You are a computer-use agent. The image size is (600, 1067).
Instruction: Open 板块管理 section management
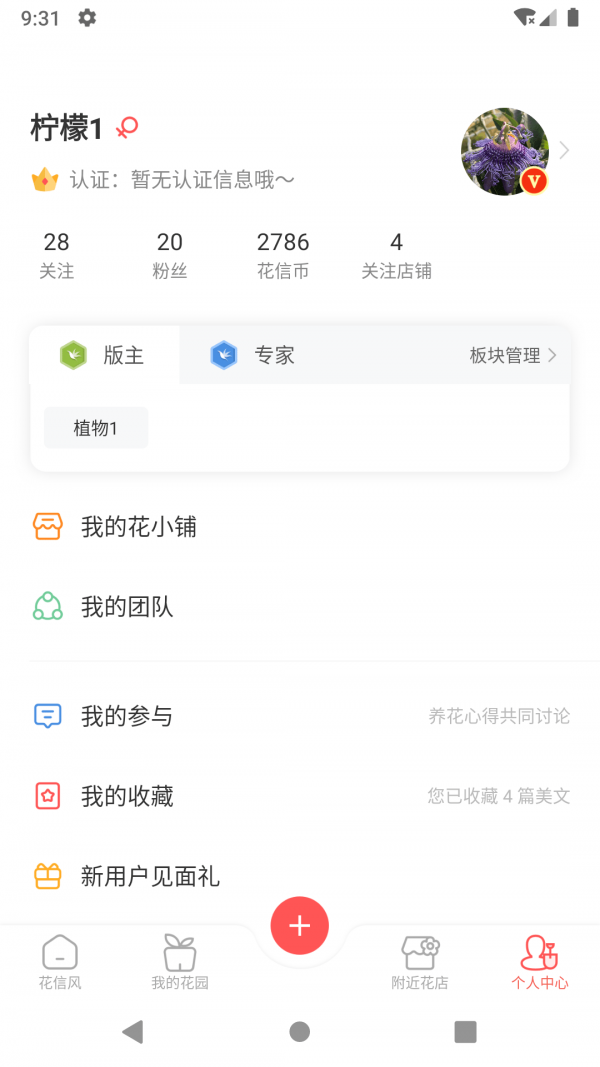[x=513, y=355]
